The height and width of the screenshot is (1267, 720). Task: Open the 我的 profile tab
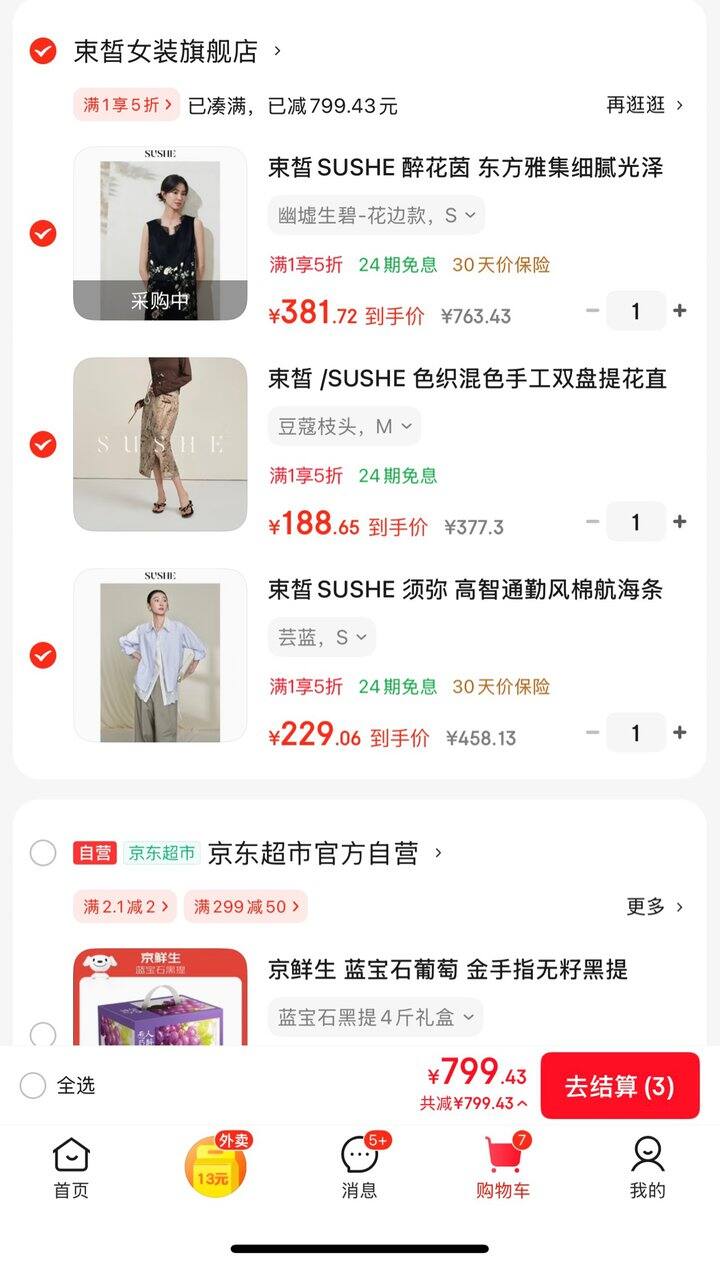pyautogui.click(x=650, y=1162)
